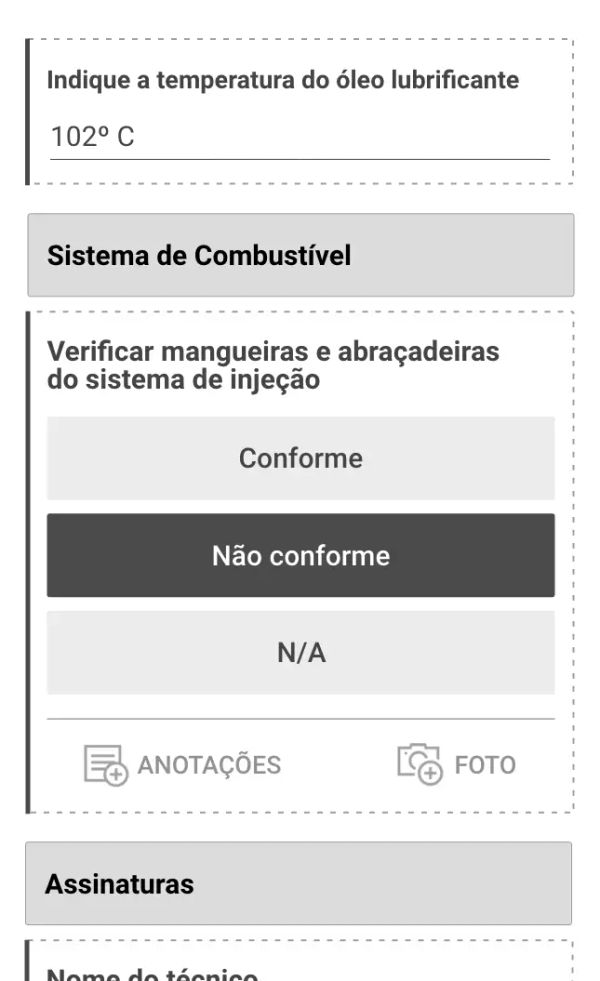Toggle the Assinaturas section header

tap(298, 884)
